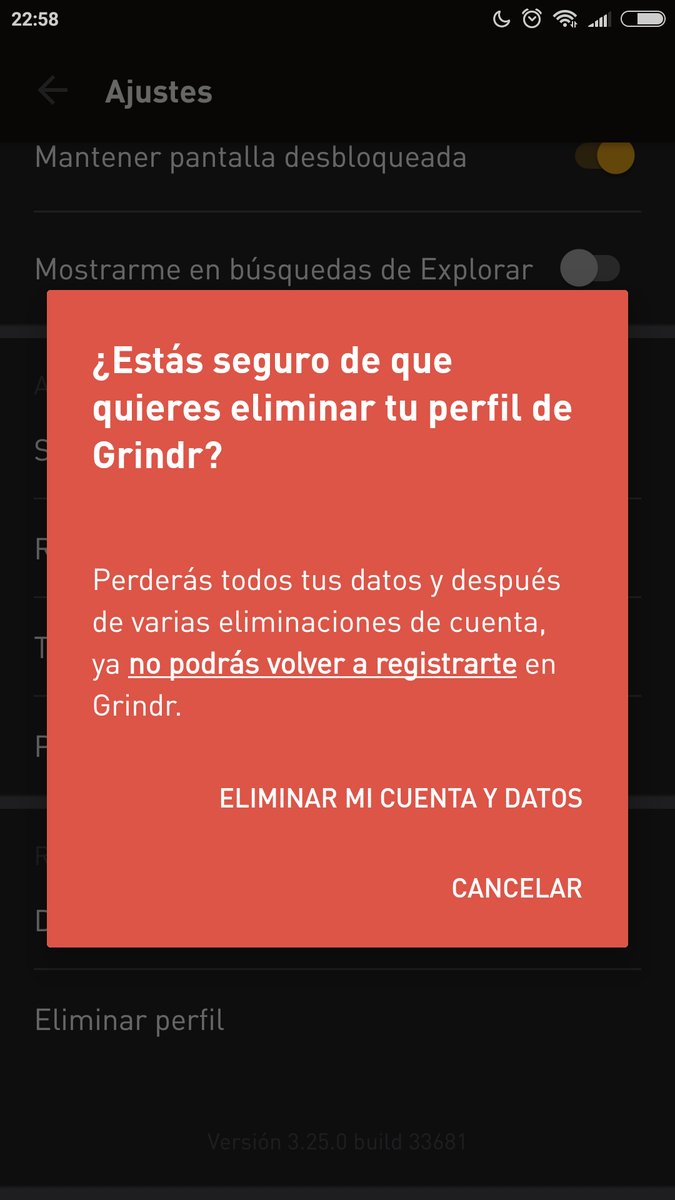Dismiss the dialog with Cancelar
The image size is (675, 1200).
(517, 888)
